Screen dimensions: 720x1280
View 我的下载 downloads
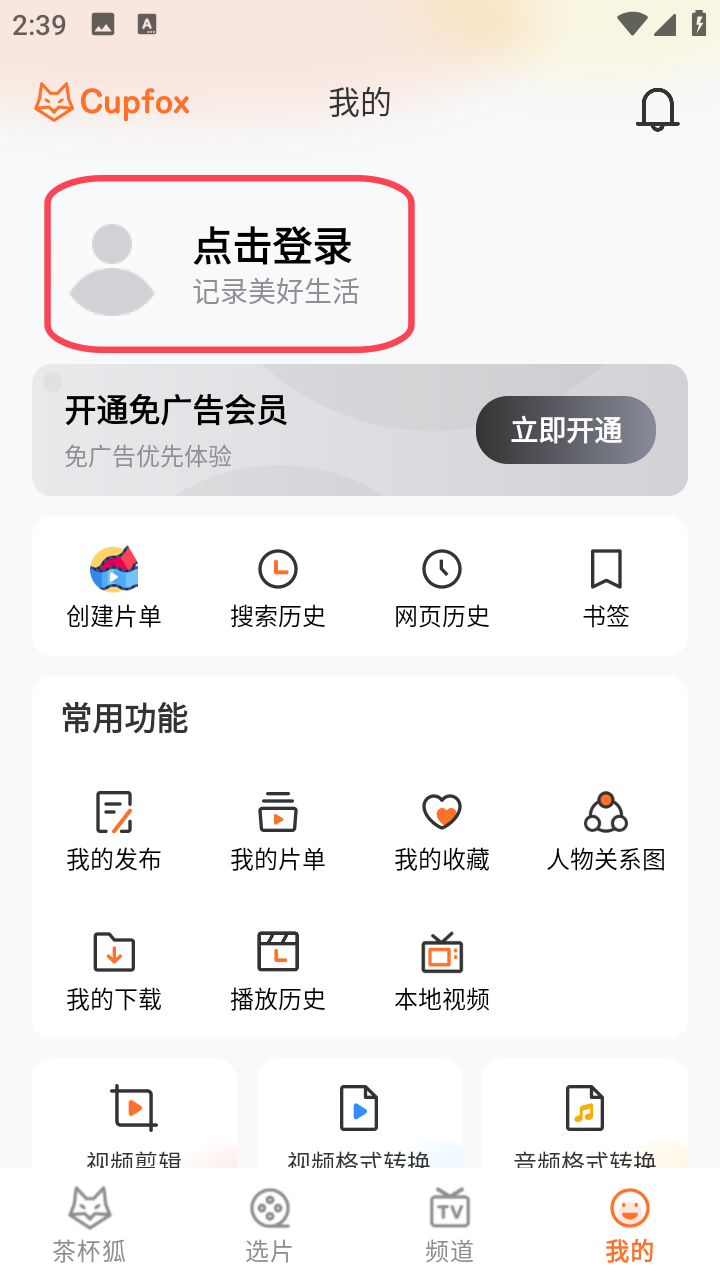pos(114,971)
